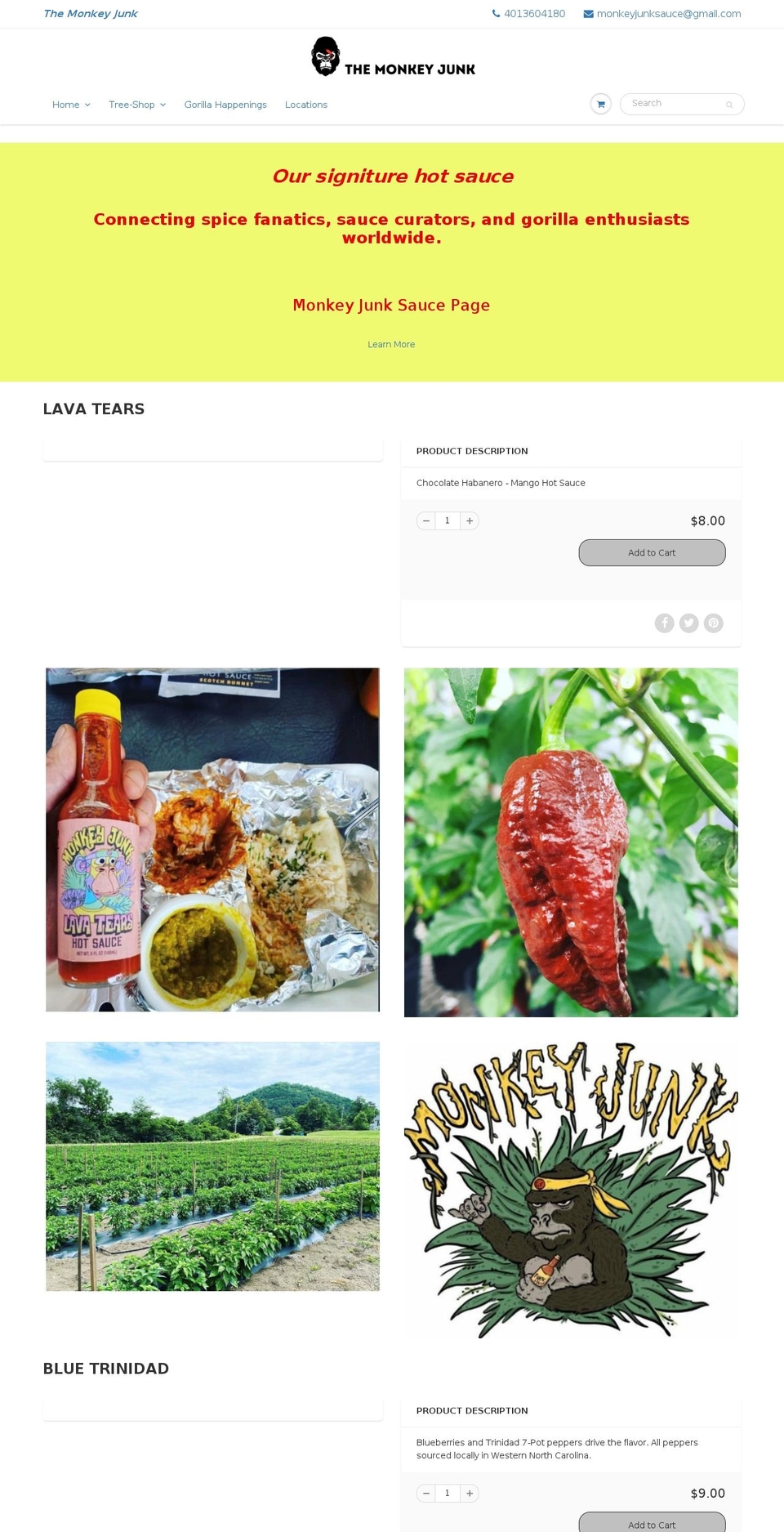Share Lava Tears on Facebook
784x1532 pixels.
pyautogui.click(x=664, y=623)
